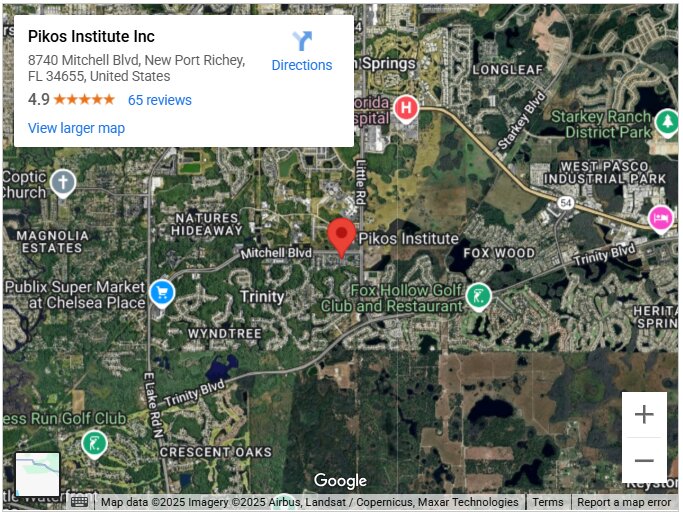Open keyboard shortcuts icon
This screenshot has width=683, height=517.
point(79,502)
